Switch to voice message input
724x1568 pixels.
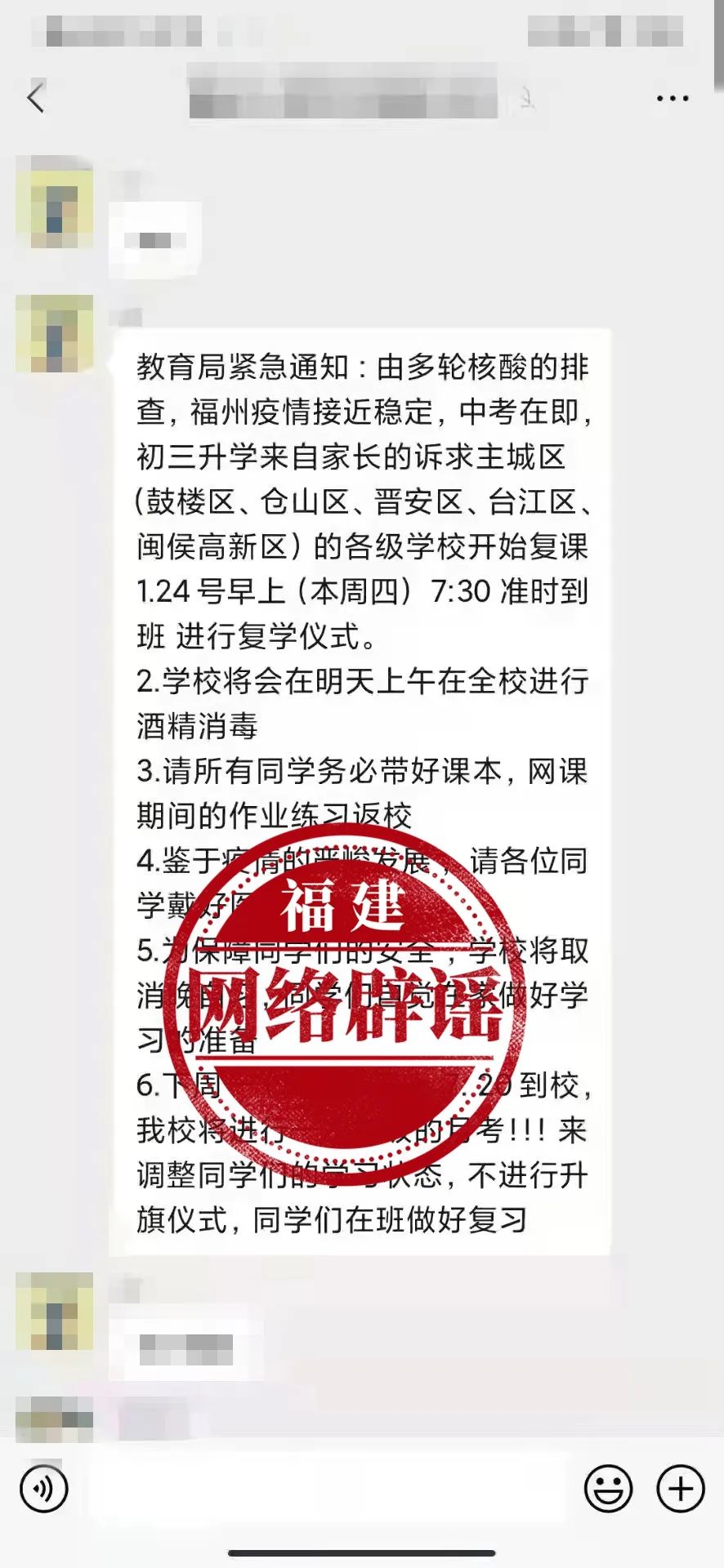pyautogui.click(x=44, y=1489)
